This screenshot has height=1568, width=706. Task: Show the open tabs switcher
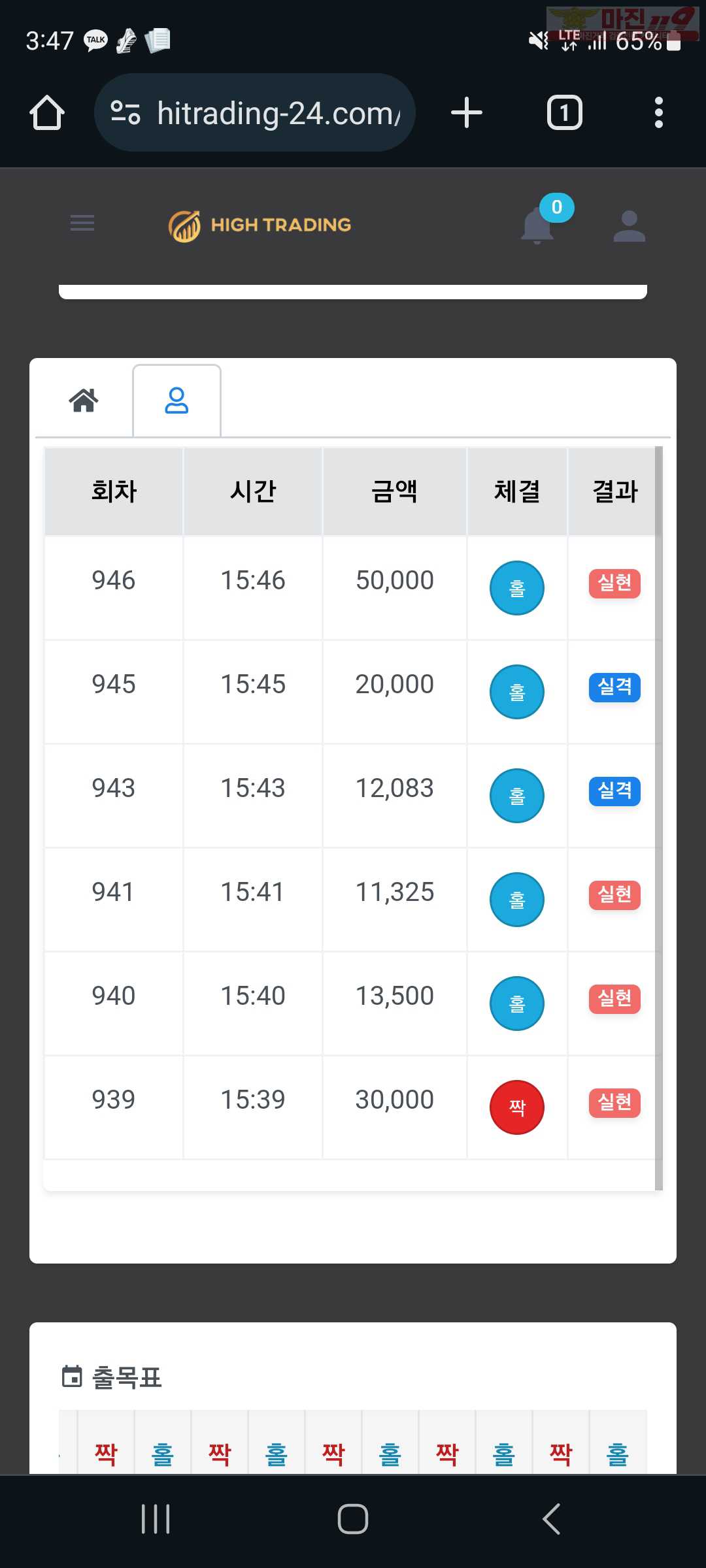(565, 112)
